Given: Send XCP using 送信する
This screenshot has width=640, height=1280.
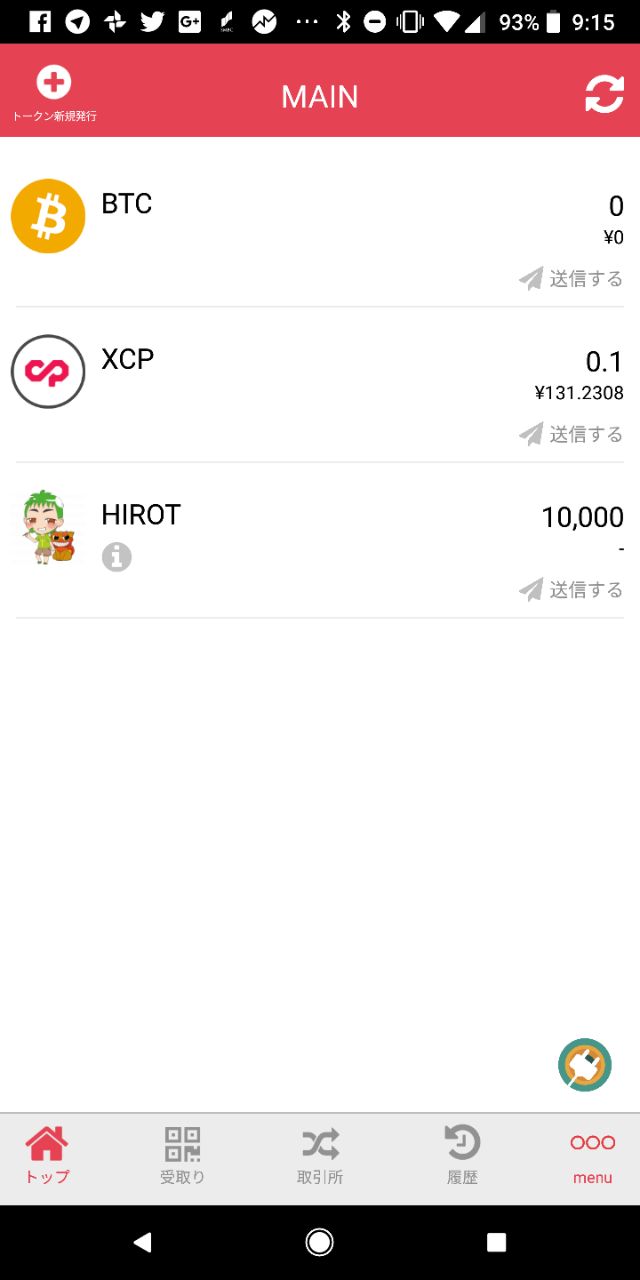Looking at the screenshot, I should pyautogui.click(x=571, y=434).
